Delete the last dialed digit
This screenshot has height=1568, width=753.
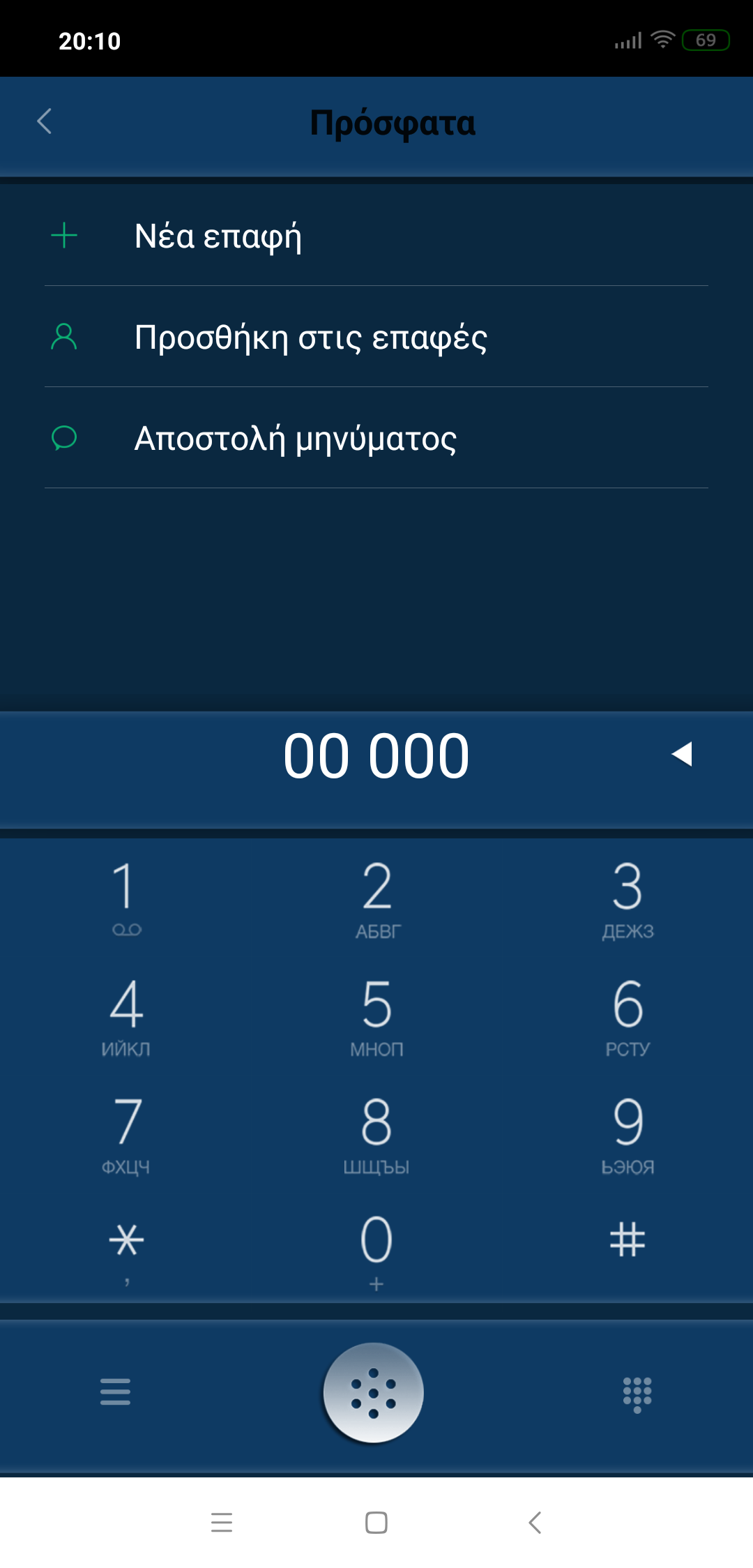(681, 754)
